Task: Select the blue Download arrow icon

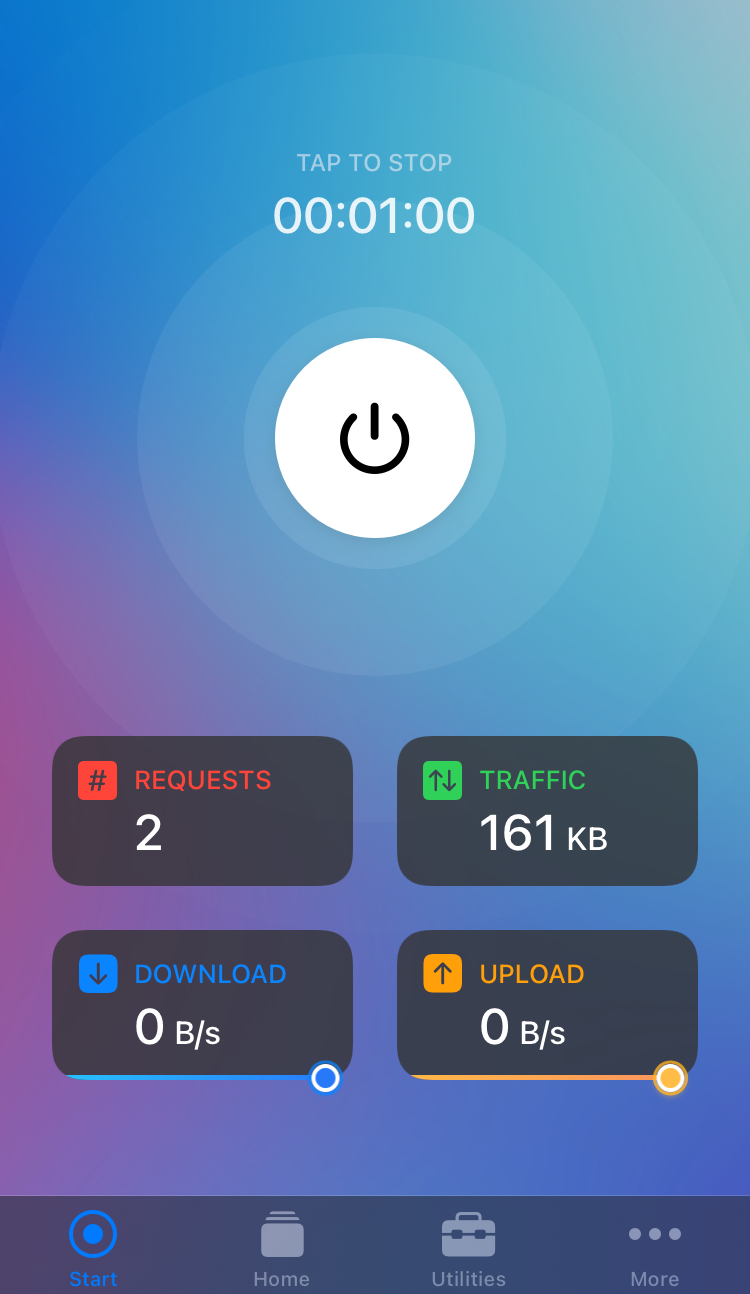Action: coord(96,973)
